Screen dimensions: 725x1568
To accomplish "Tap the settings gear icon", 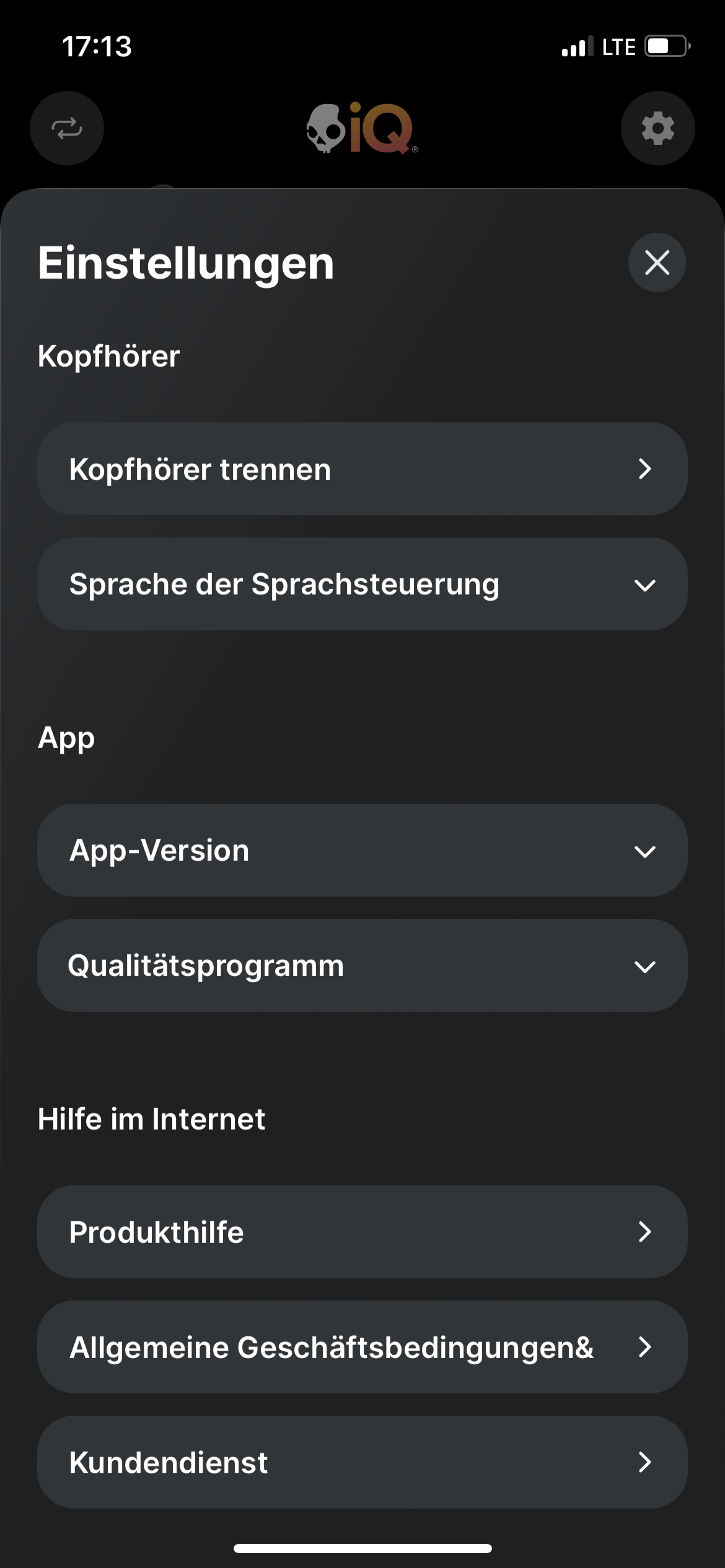I will pyautogui.click(x=657, y=128).
